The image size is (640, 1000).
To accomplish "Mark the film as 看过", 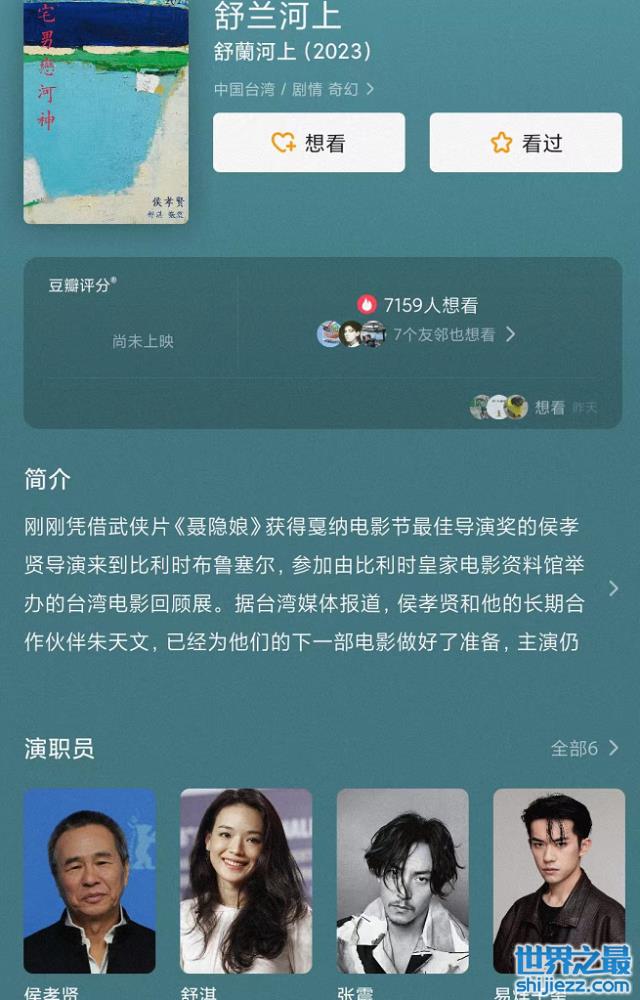I will 525,143.
